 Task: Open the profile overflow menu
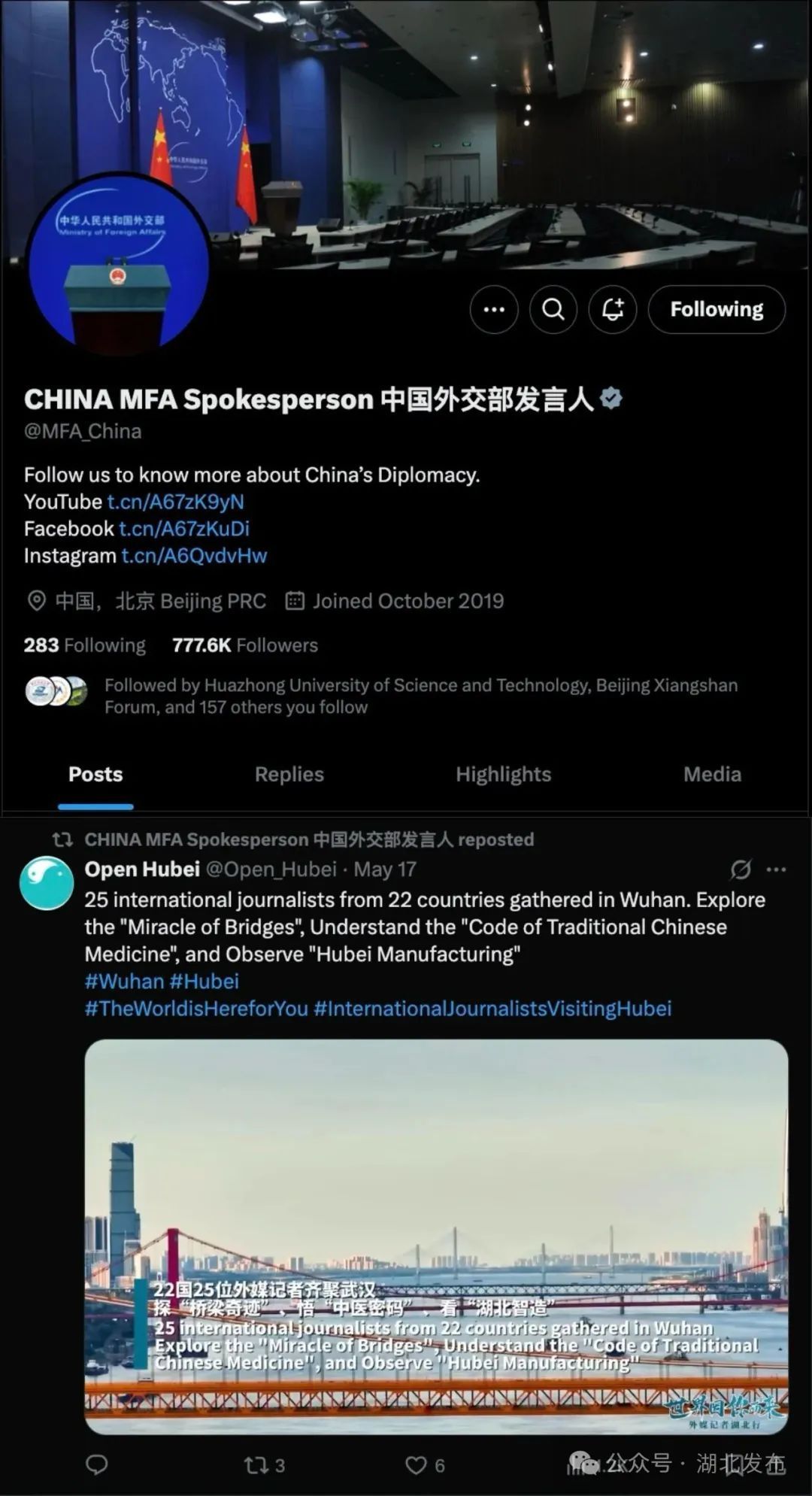(494, 309)
